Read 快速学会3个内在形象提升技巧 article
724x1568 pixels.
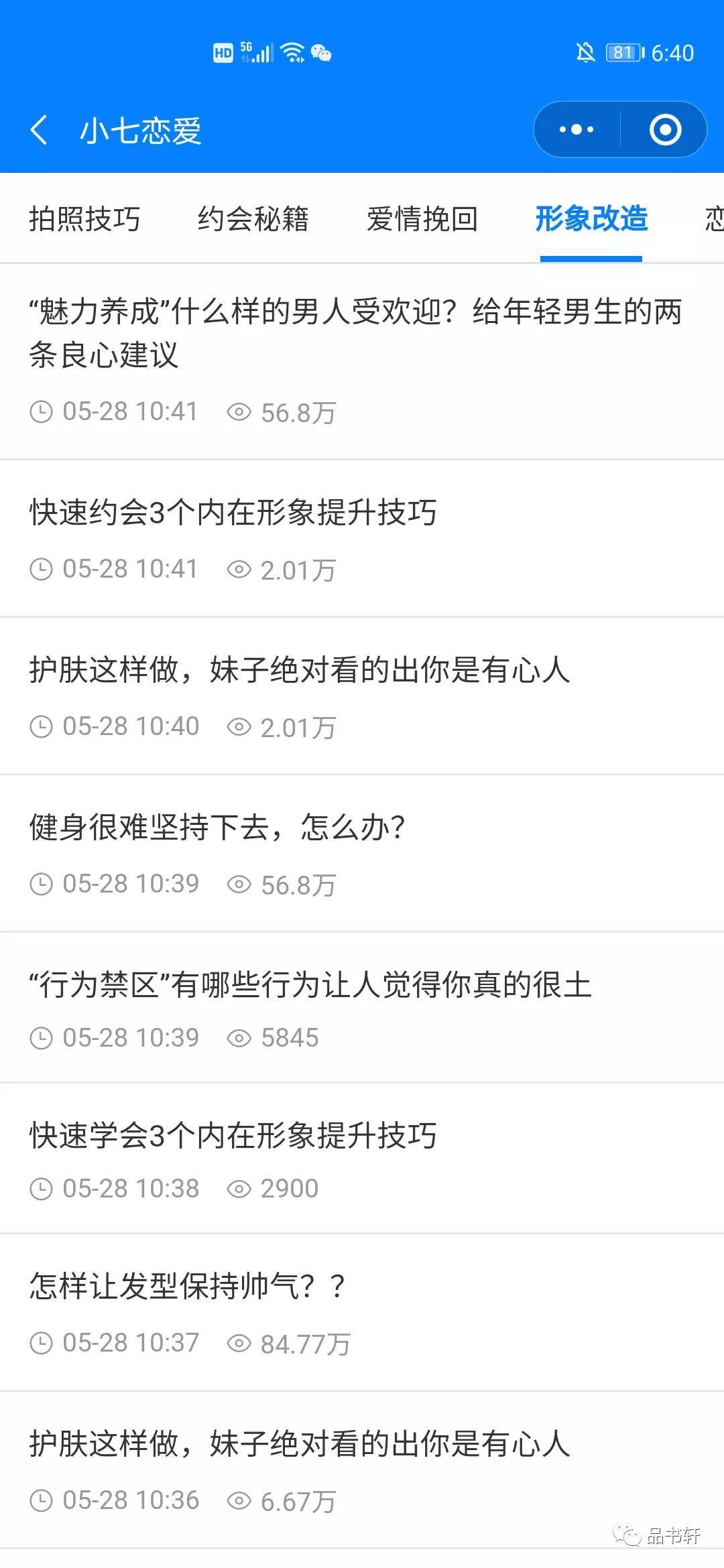pyautogui.click(x=233, y=1136)
